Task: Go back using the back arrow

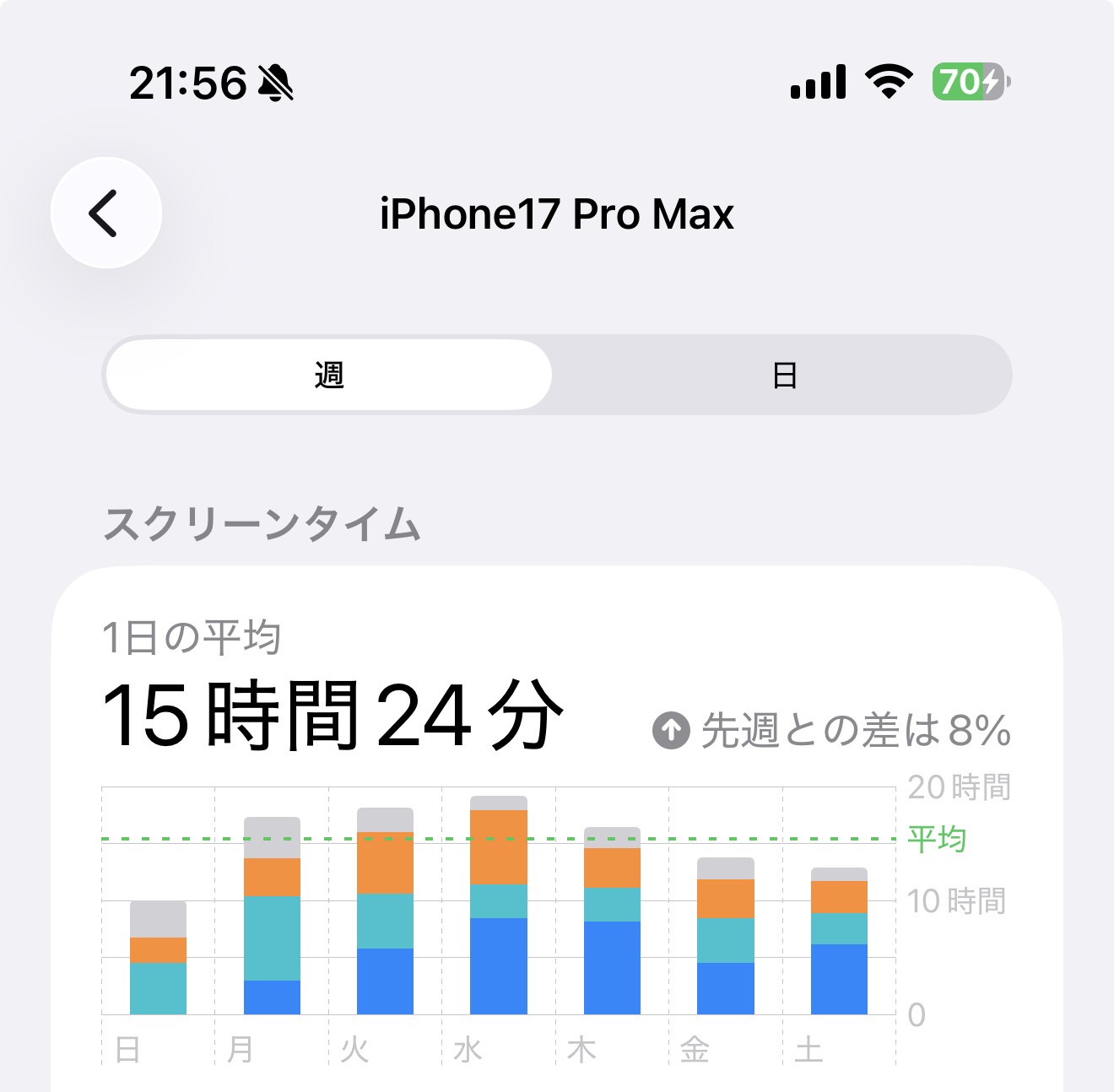Action: (x=105, y=213)
